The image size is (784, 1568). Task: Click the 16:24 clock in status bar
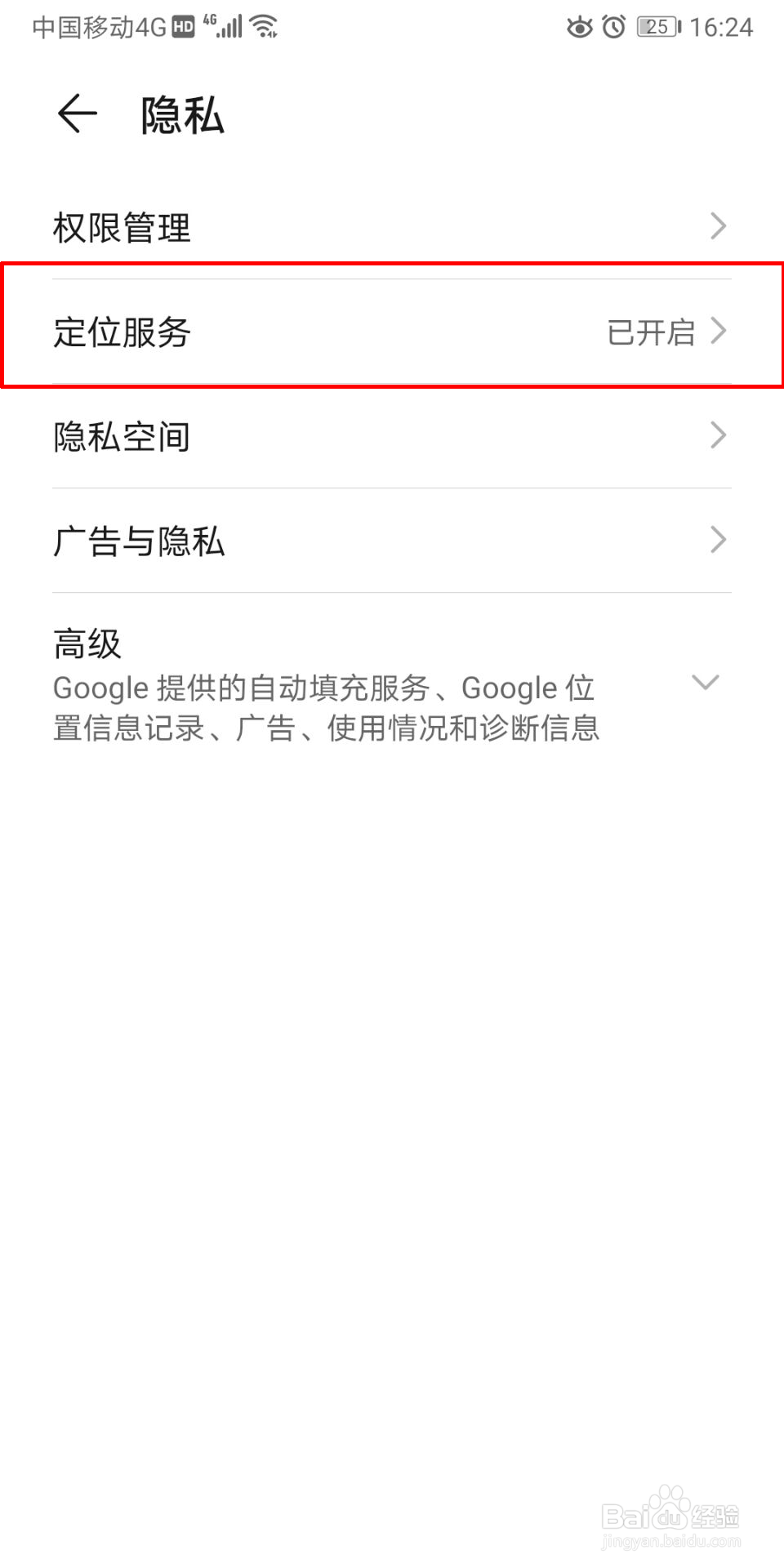[x=720, y=25]
